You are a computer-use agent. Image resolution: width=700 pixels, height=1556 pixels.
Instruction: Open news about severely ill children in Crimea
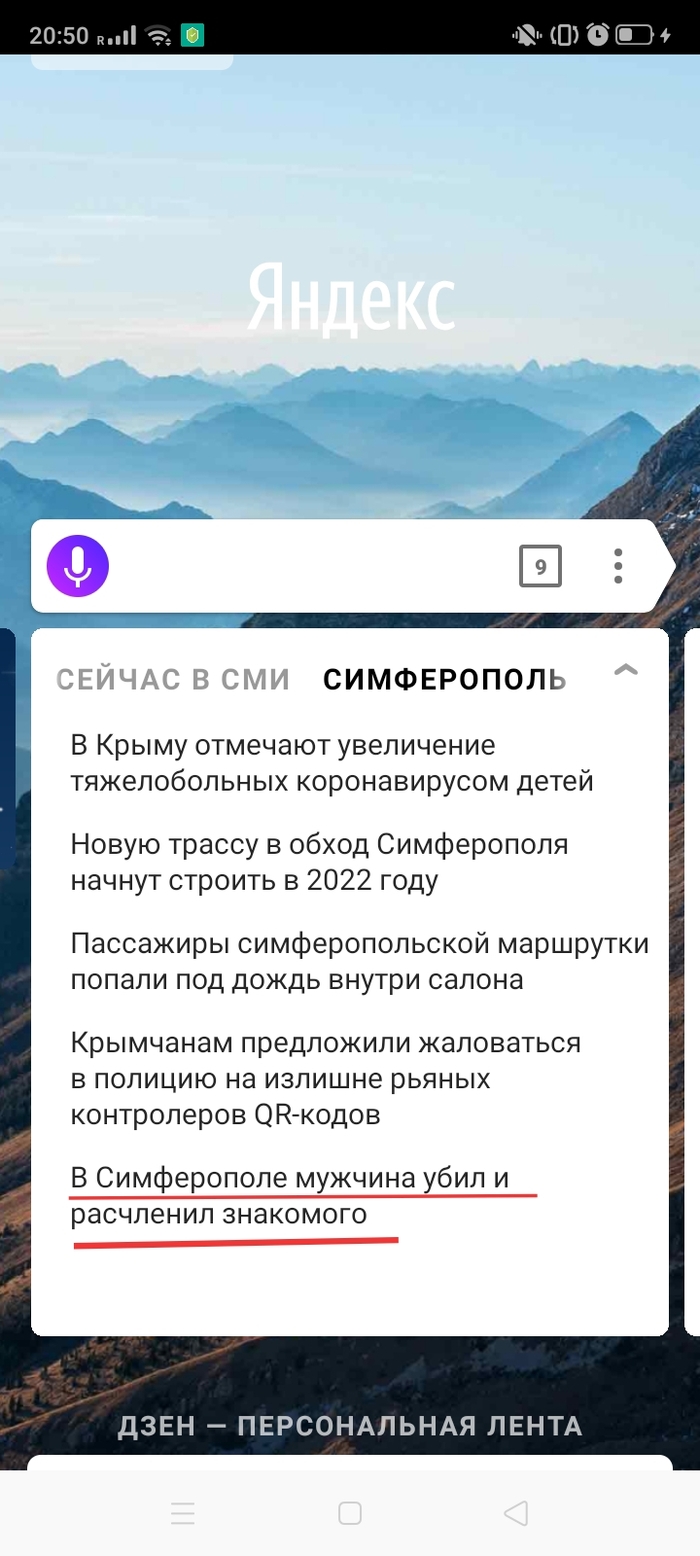click(x=332, y=763)
